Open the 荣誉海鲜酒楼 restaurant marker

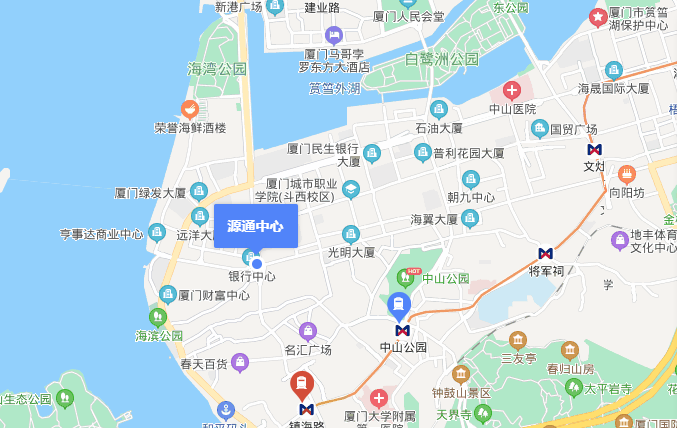[x=189, y=109]
